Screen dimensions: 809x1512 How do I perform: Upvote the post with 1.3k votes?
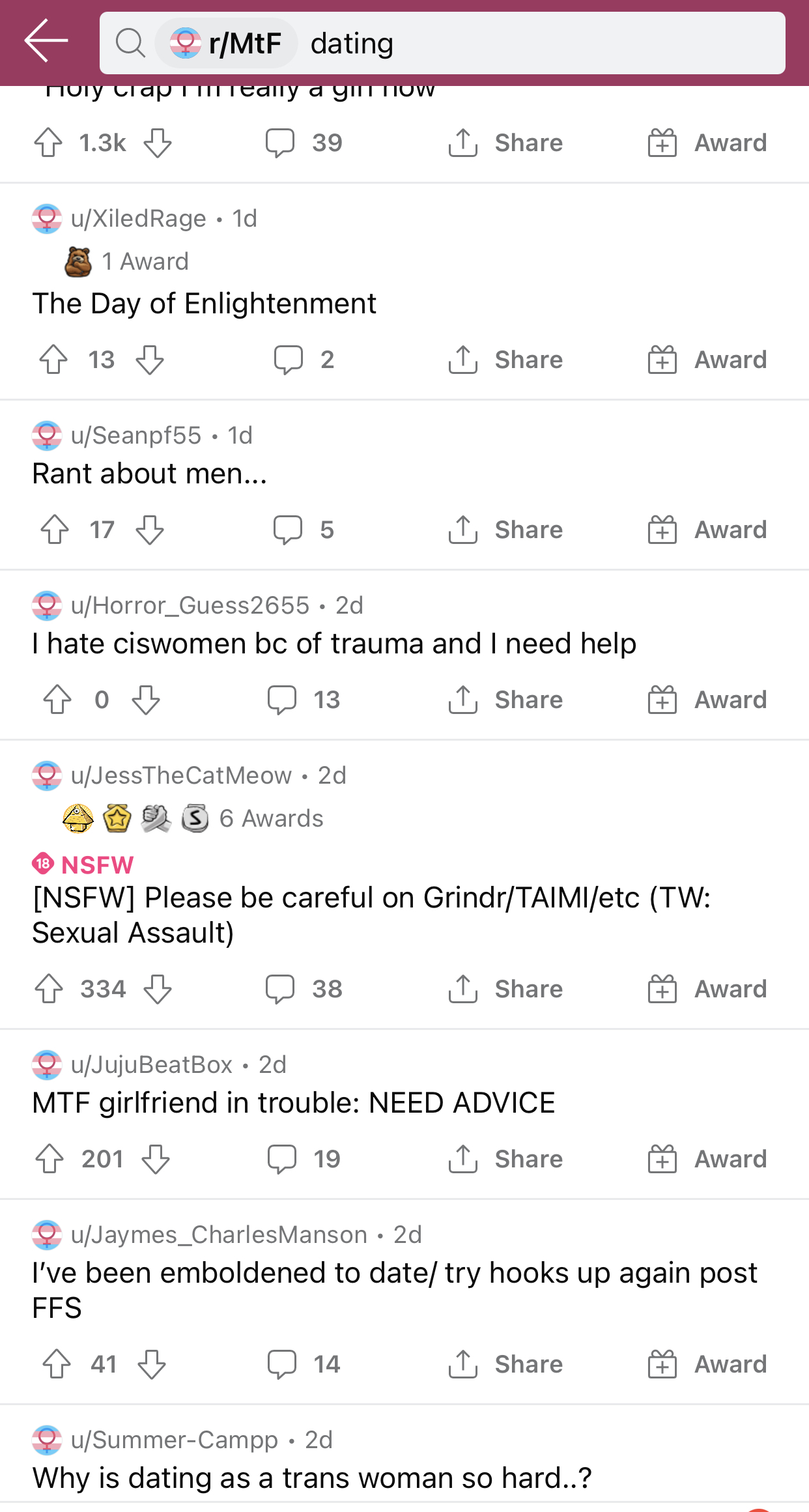point(49,143)
